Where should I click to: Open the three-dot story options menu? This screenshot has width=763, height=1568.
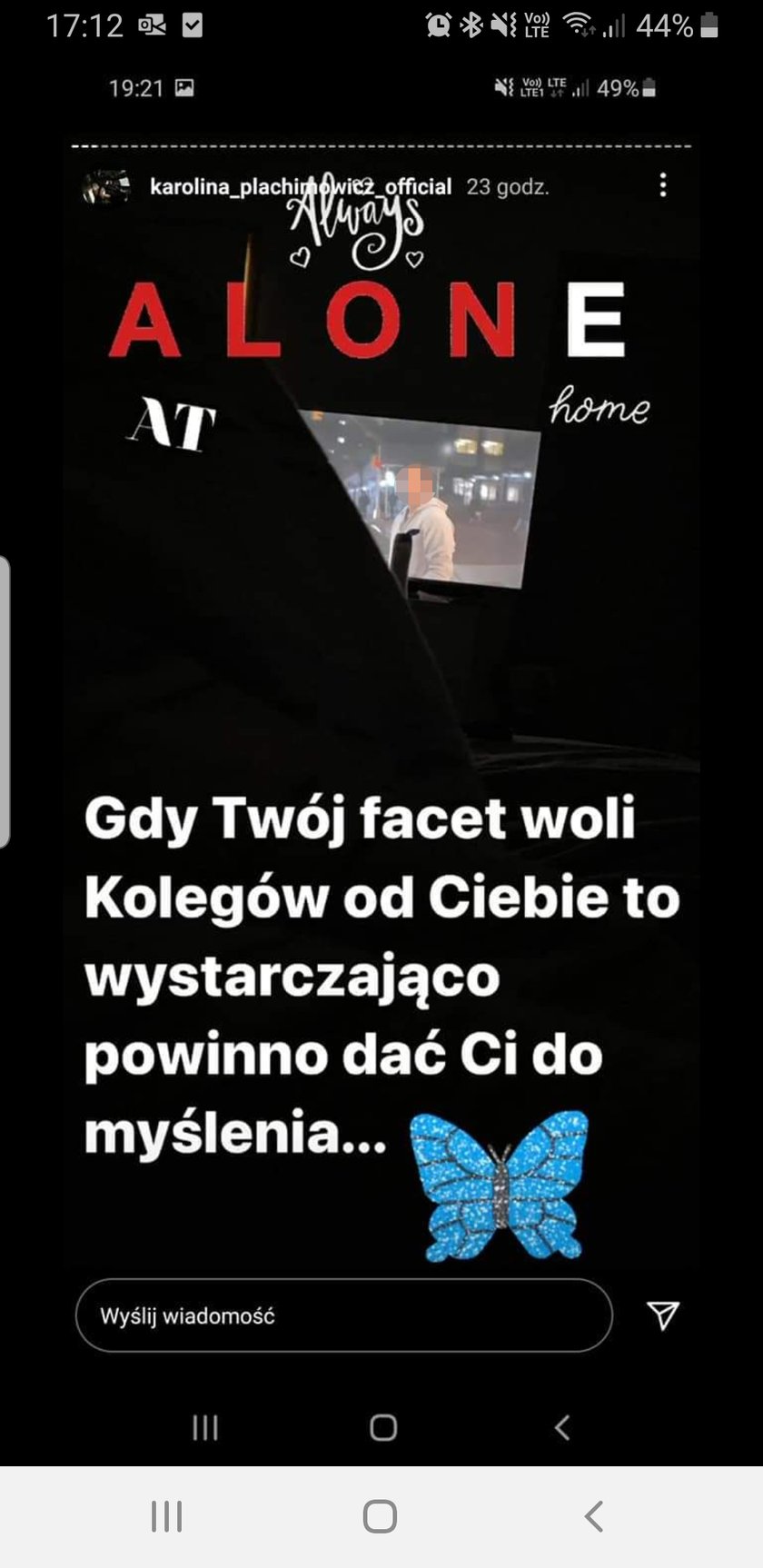663,185
